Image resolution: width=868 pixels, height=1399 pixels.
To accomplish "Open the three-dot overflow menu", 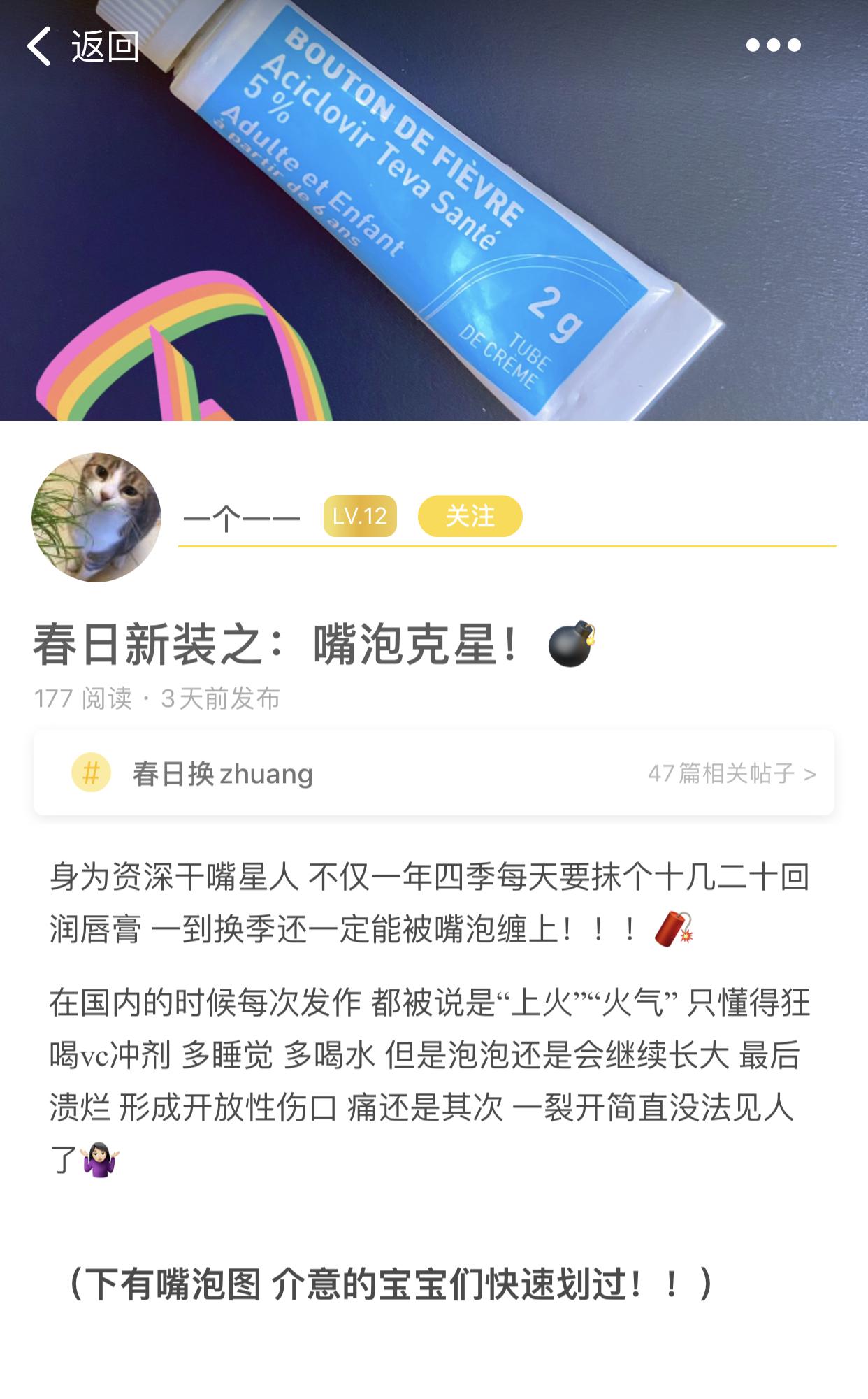I will pyautogui.click(x=773, y=46).
